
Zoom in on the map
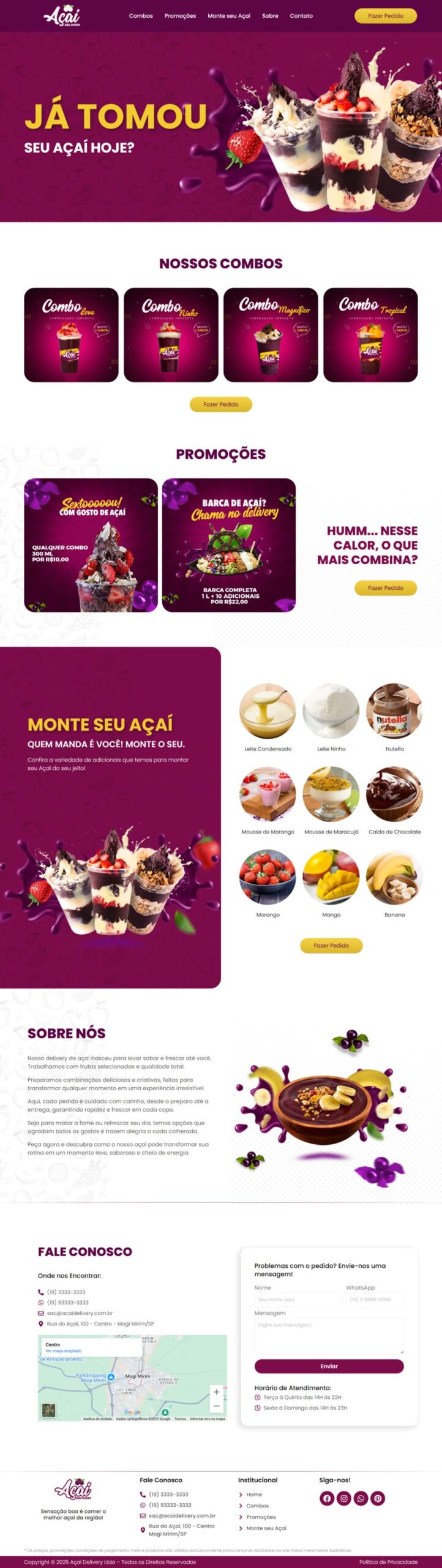click(x=216, y=1392)
